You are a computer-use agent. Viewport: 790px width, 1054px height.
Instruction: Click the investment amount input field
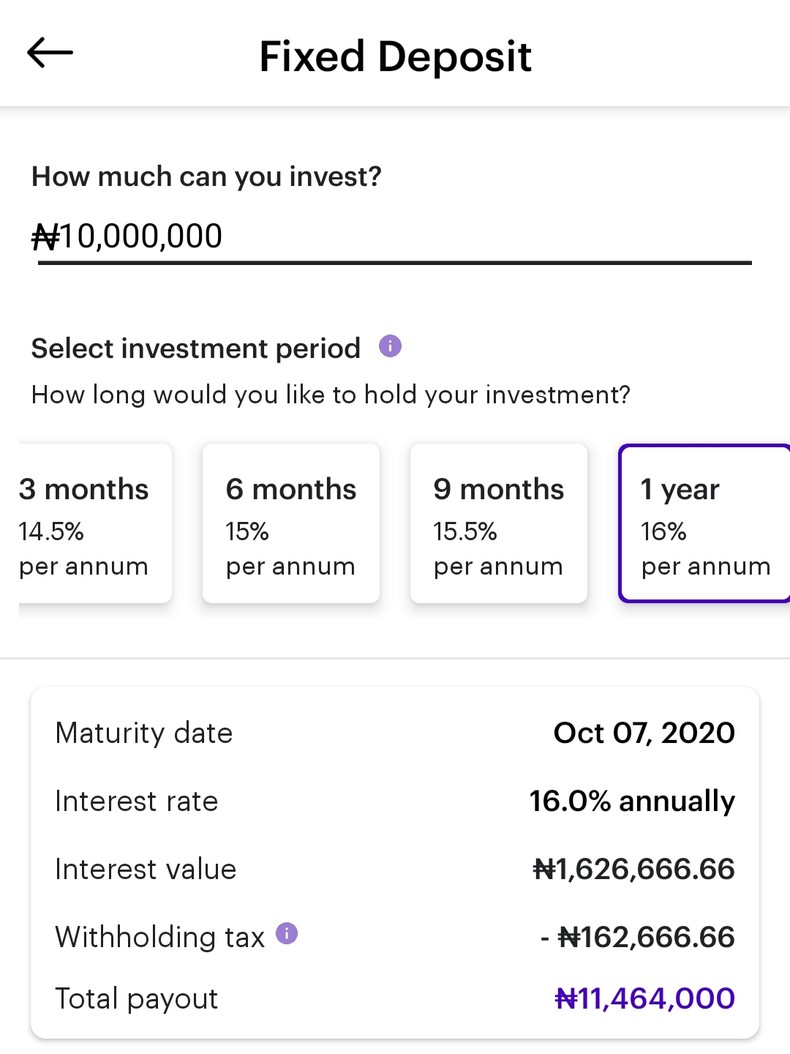tap(395, 237)
